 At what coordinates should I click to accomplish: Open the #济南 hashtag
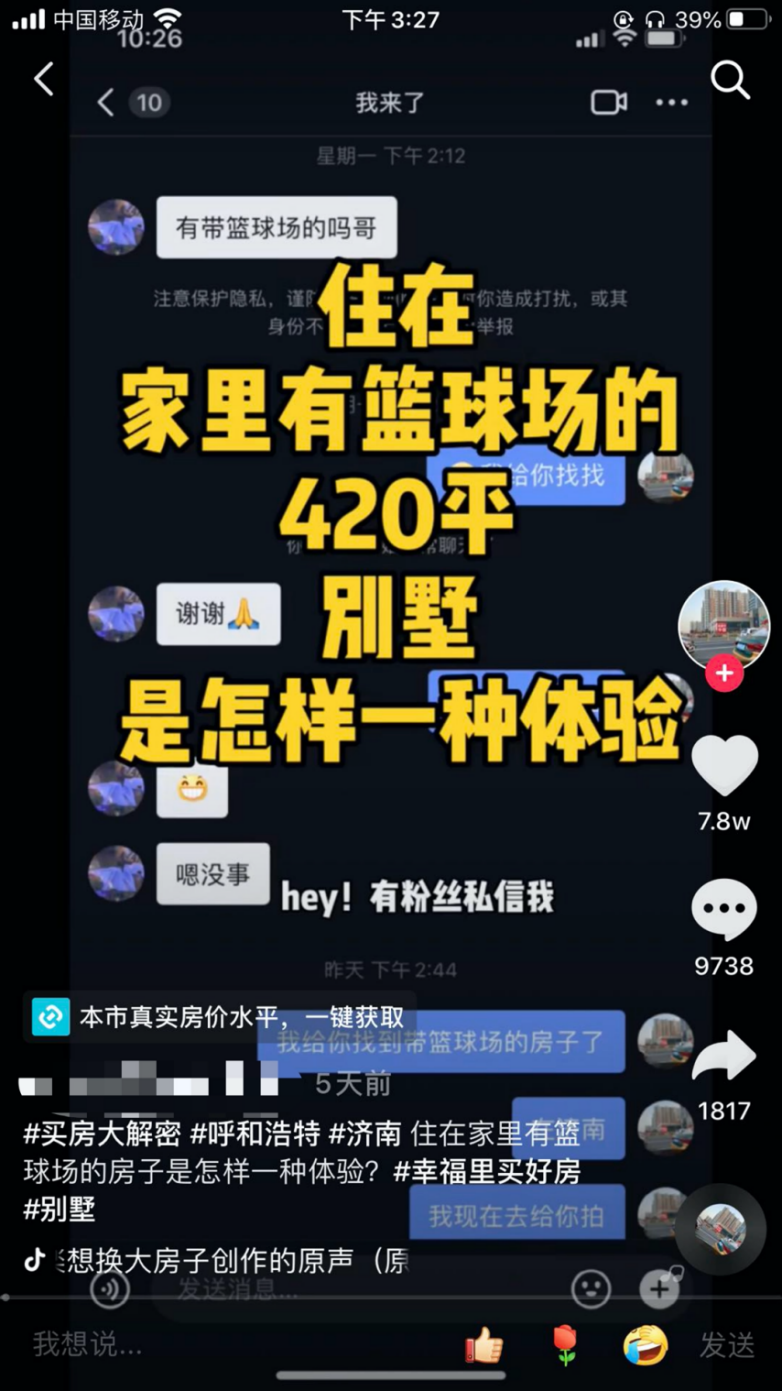coord(365,1134)
